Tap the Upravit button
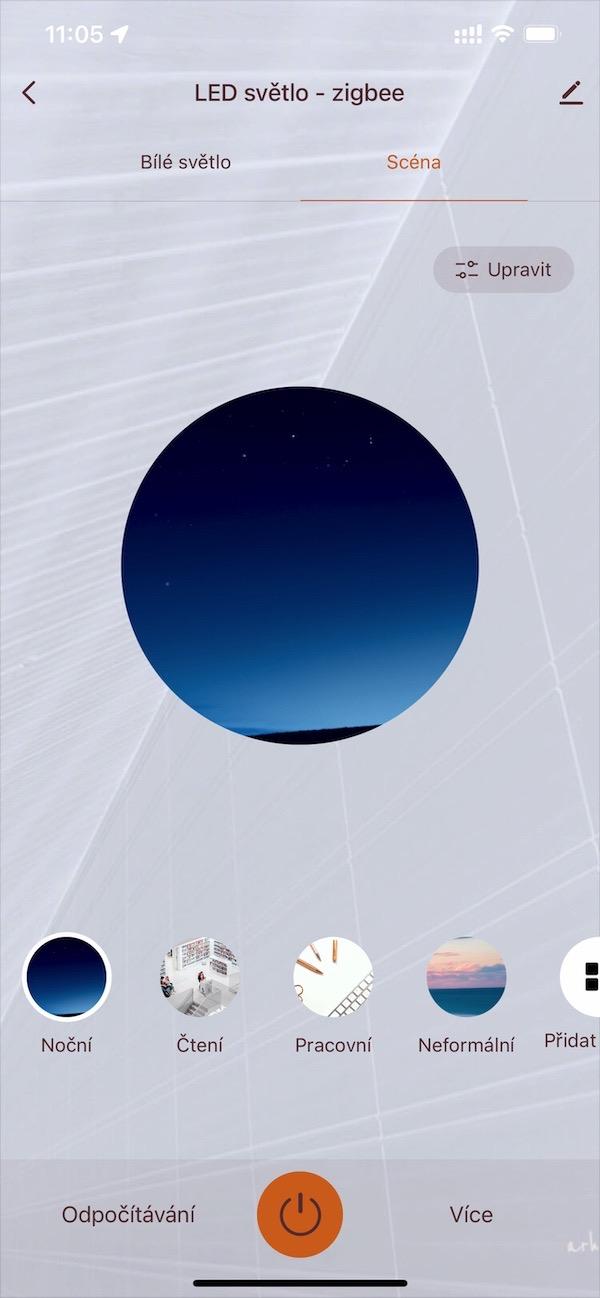 click(x=504, y=269)
